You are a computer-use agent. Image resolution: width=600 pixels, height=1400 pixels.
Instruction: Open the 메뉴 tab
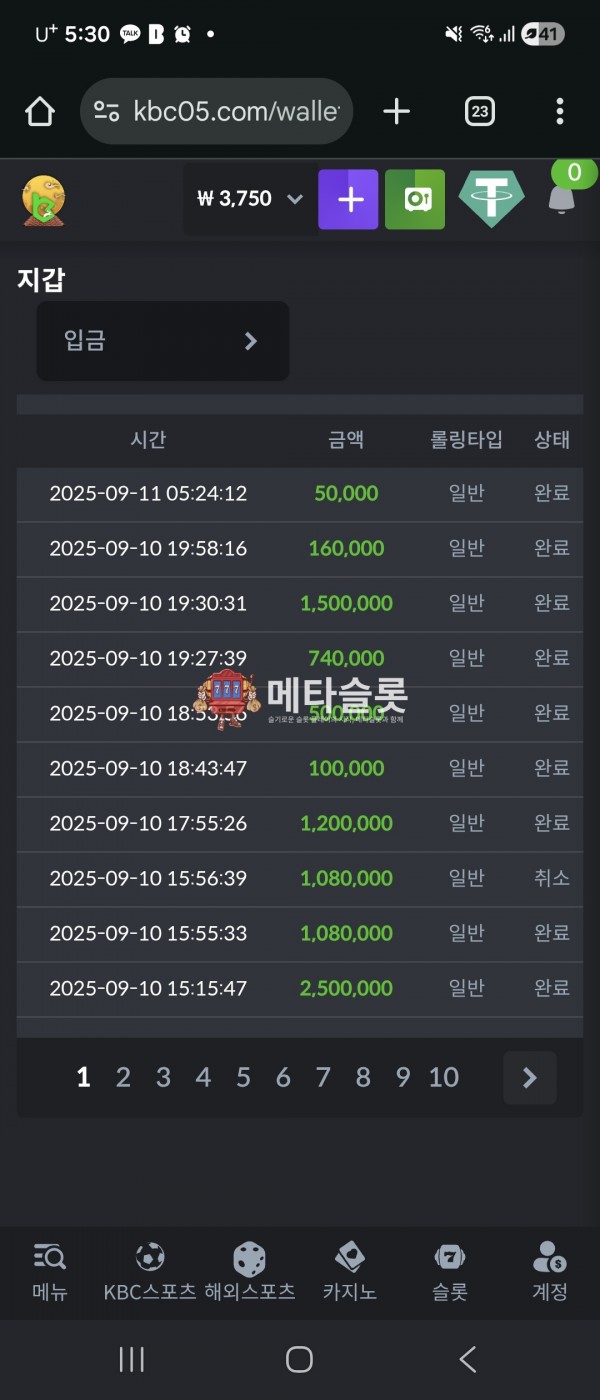pyautogui.click(x=49, y=1271)
